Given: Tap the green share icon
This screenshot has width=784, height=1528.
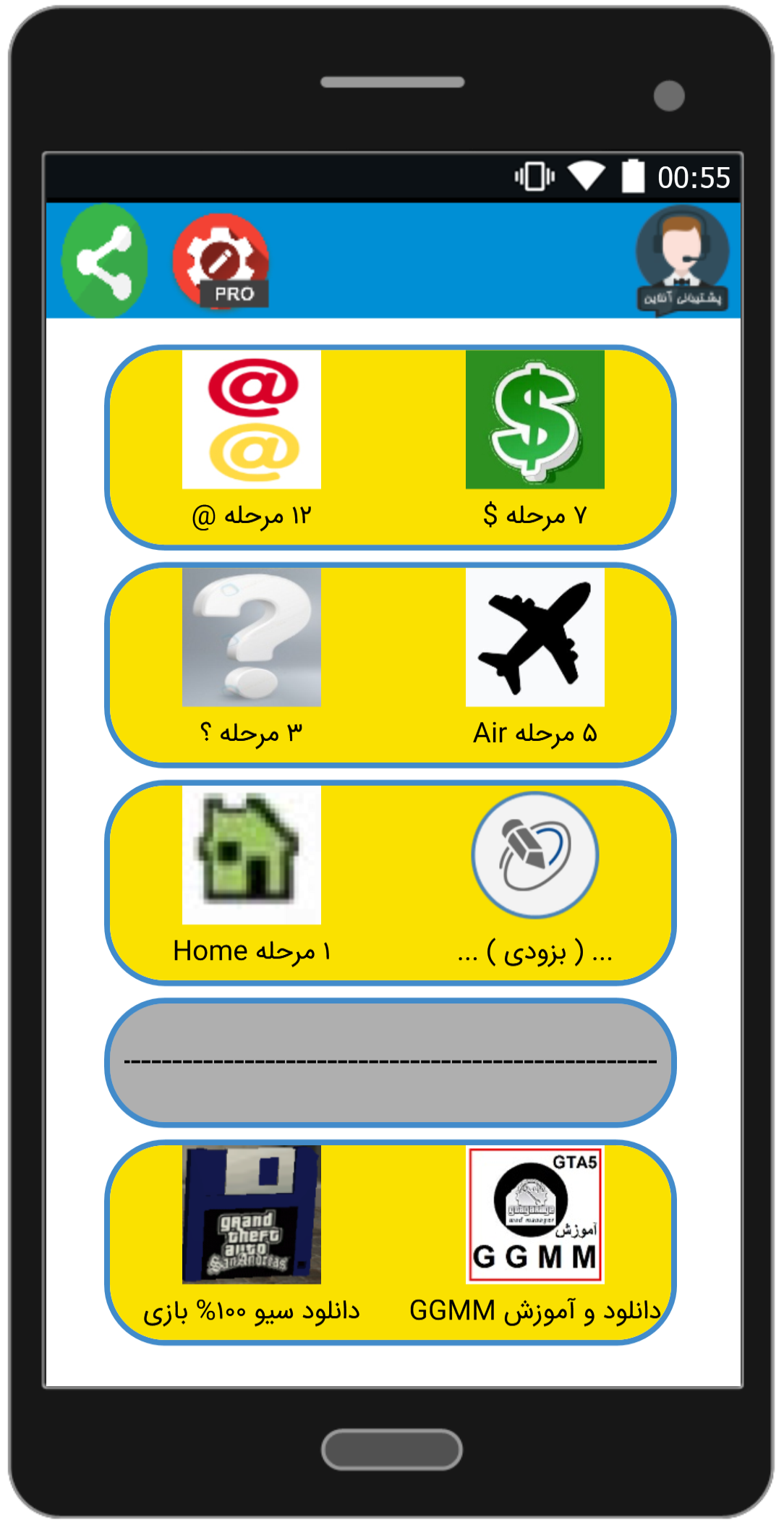Looking at the screenshot, I should pos(105,261).
